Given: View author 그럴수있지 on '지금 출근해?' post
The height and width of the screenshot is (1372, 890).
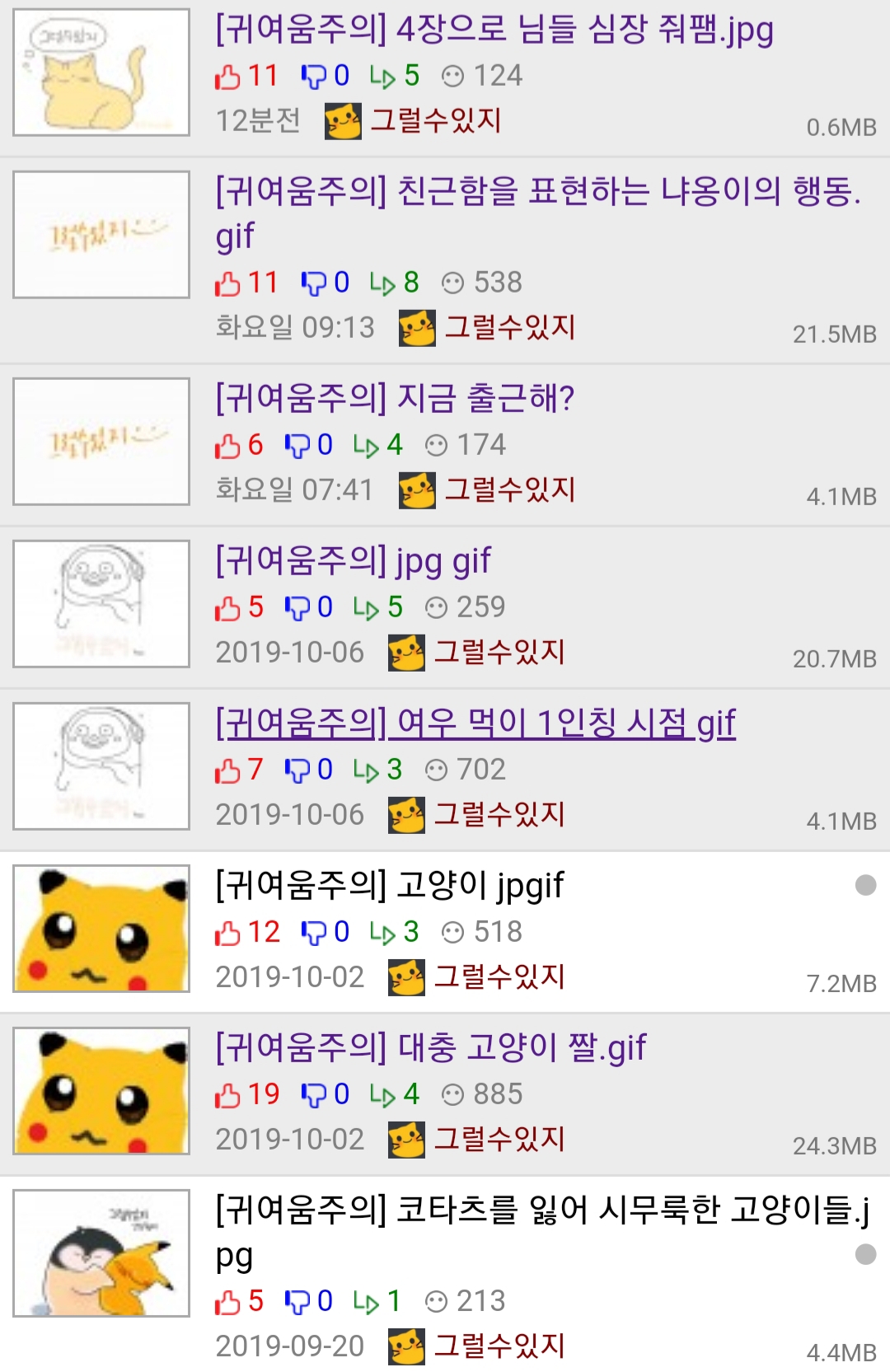Looking at the screenshot, I should 508,490.
